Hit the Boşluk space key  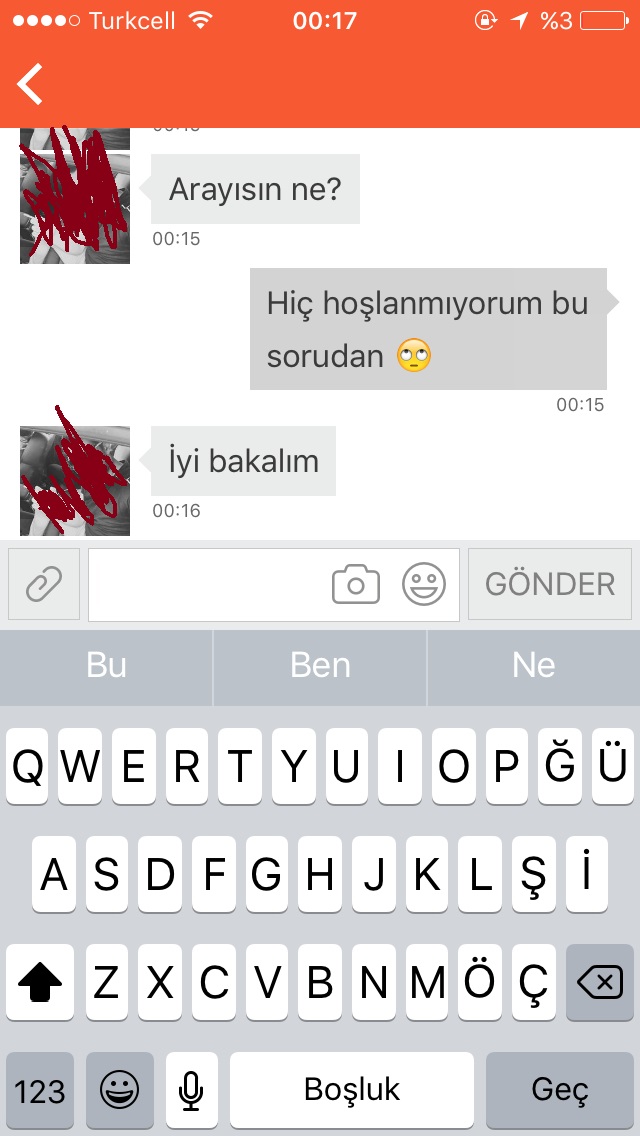(352, 1091)
